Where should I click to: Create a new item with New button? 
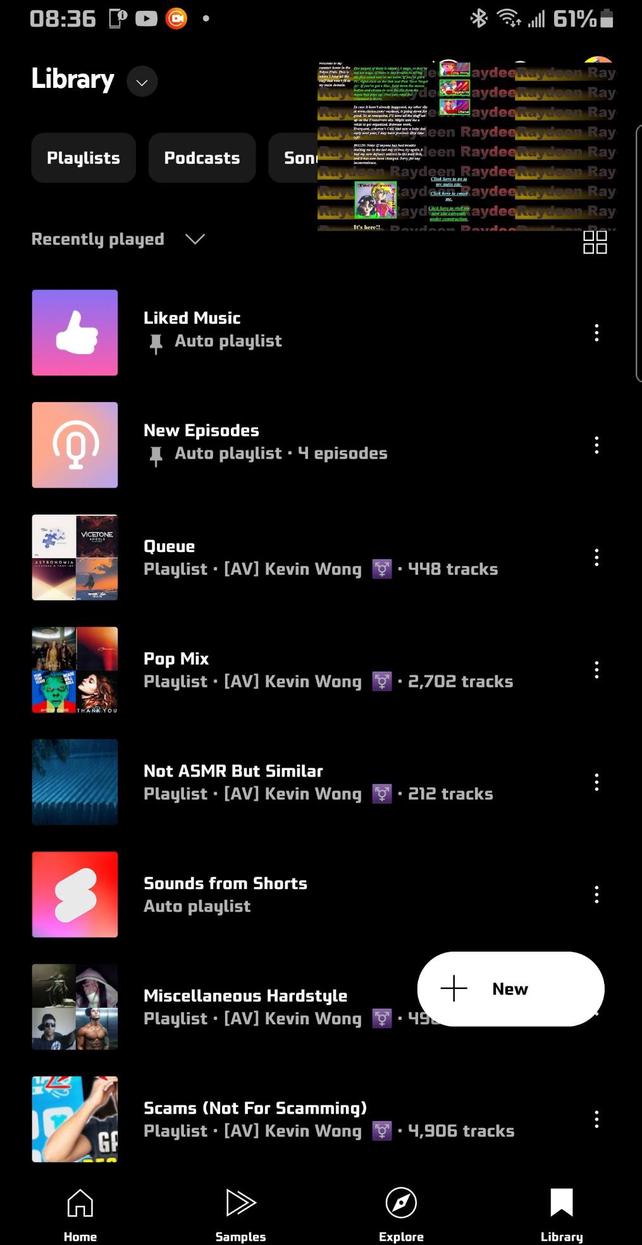(510, 989)
